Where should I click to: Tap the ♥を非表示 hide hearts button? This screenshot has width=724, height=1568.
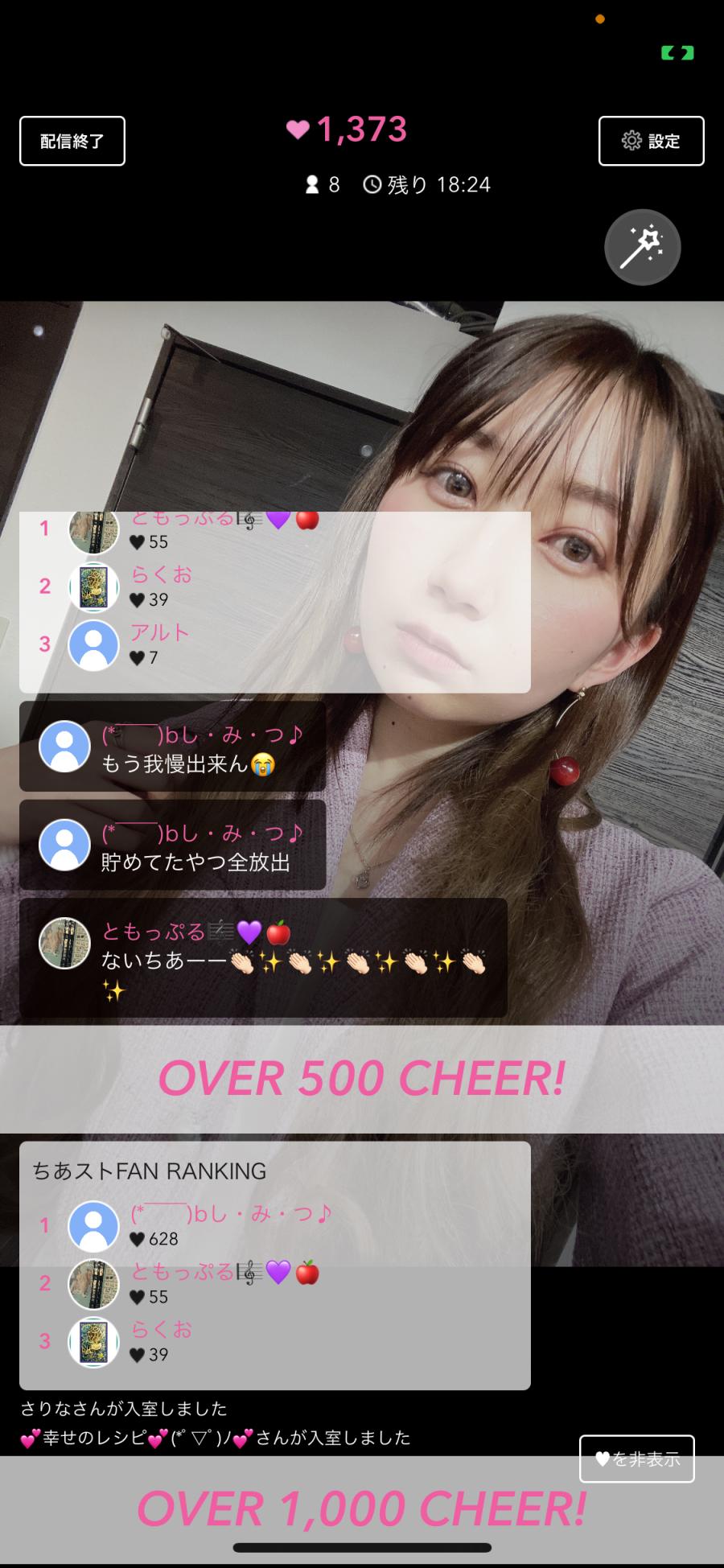coord(636,1459)
